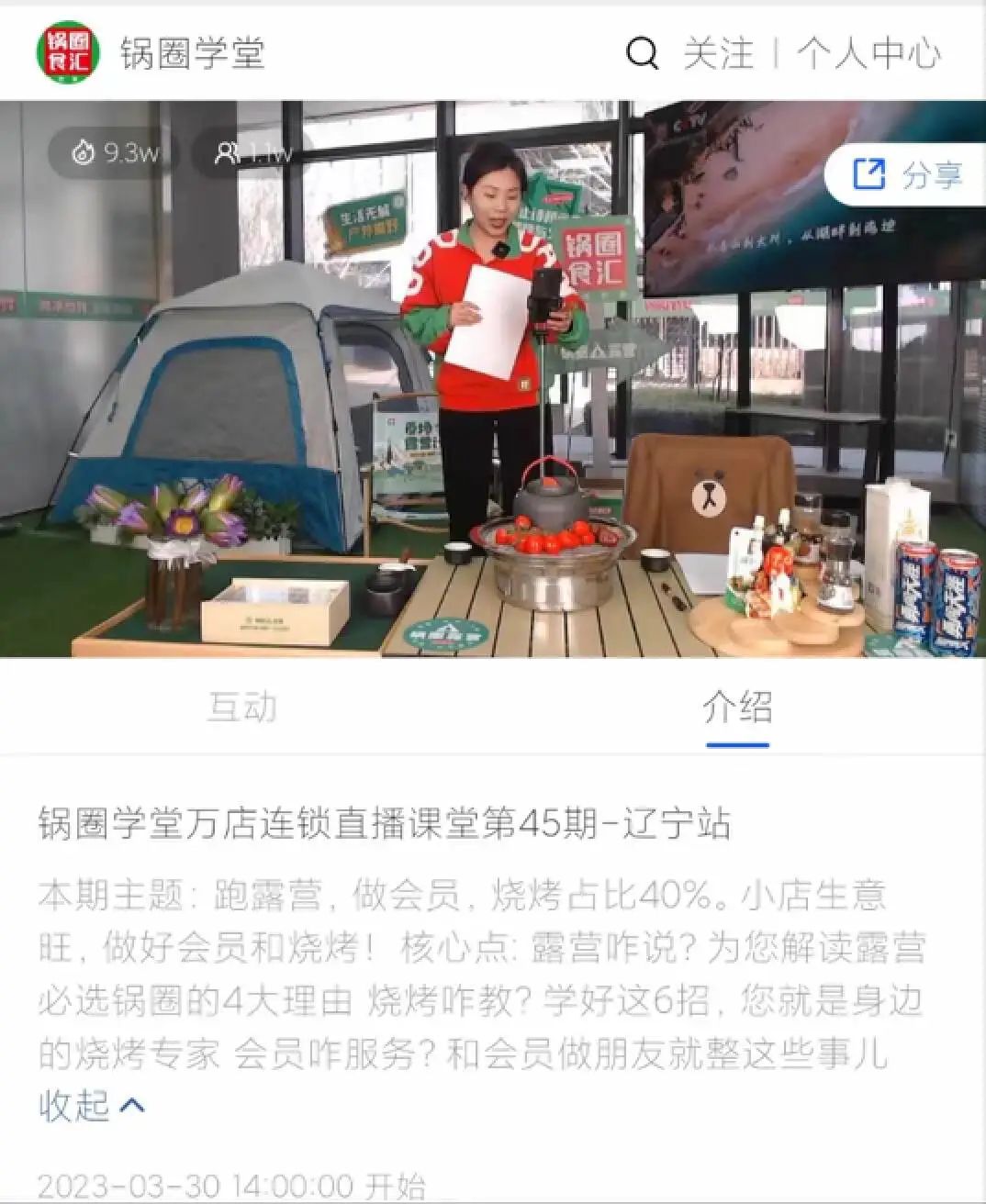Image resolution: width=986 pixels, height=1204 pixels.
Task: Open search with the magnifier icon
Action: click(644, 54)
